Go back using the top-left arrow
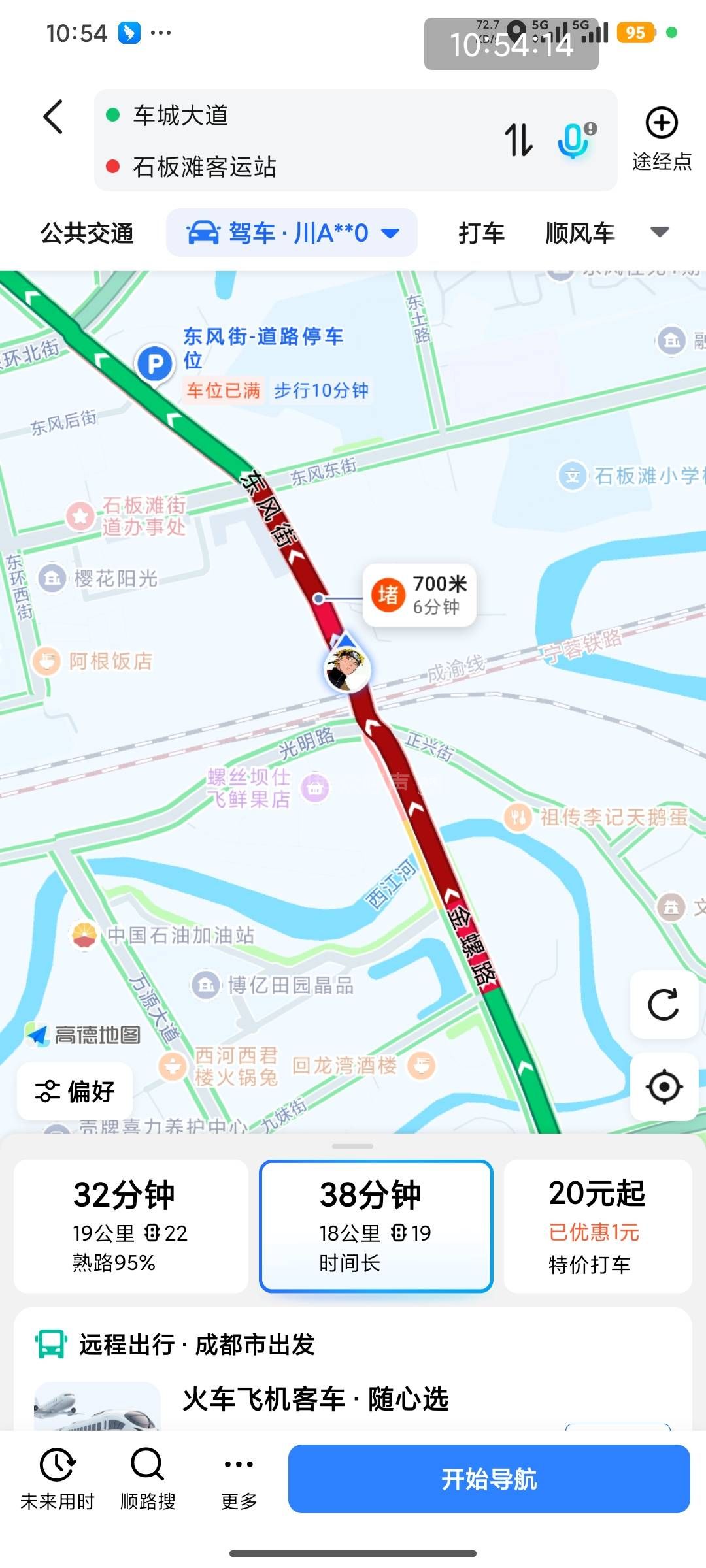 (54, 118)
